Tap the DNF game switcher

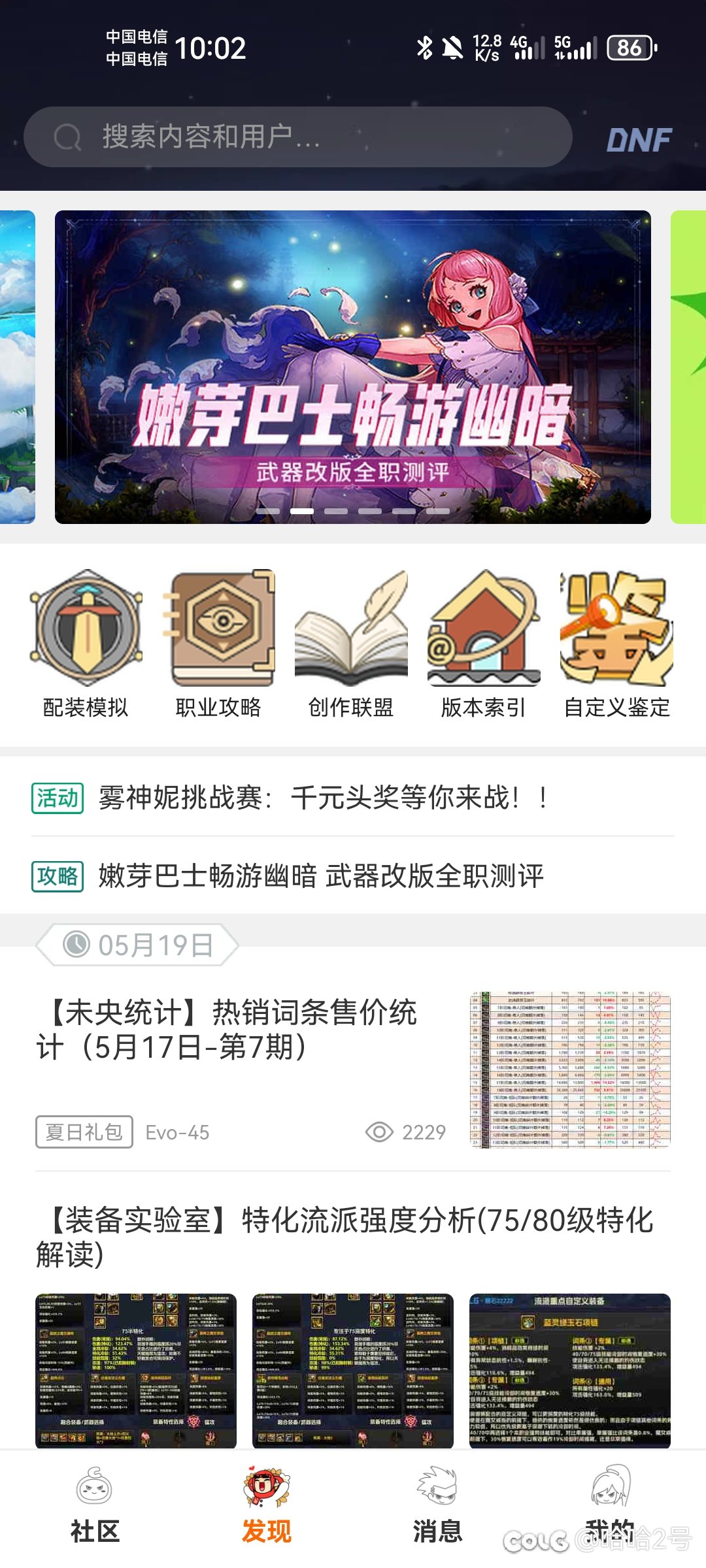click(x=639, y=139)
